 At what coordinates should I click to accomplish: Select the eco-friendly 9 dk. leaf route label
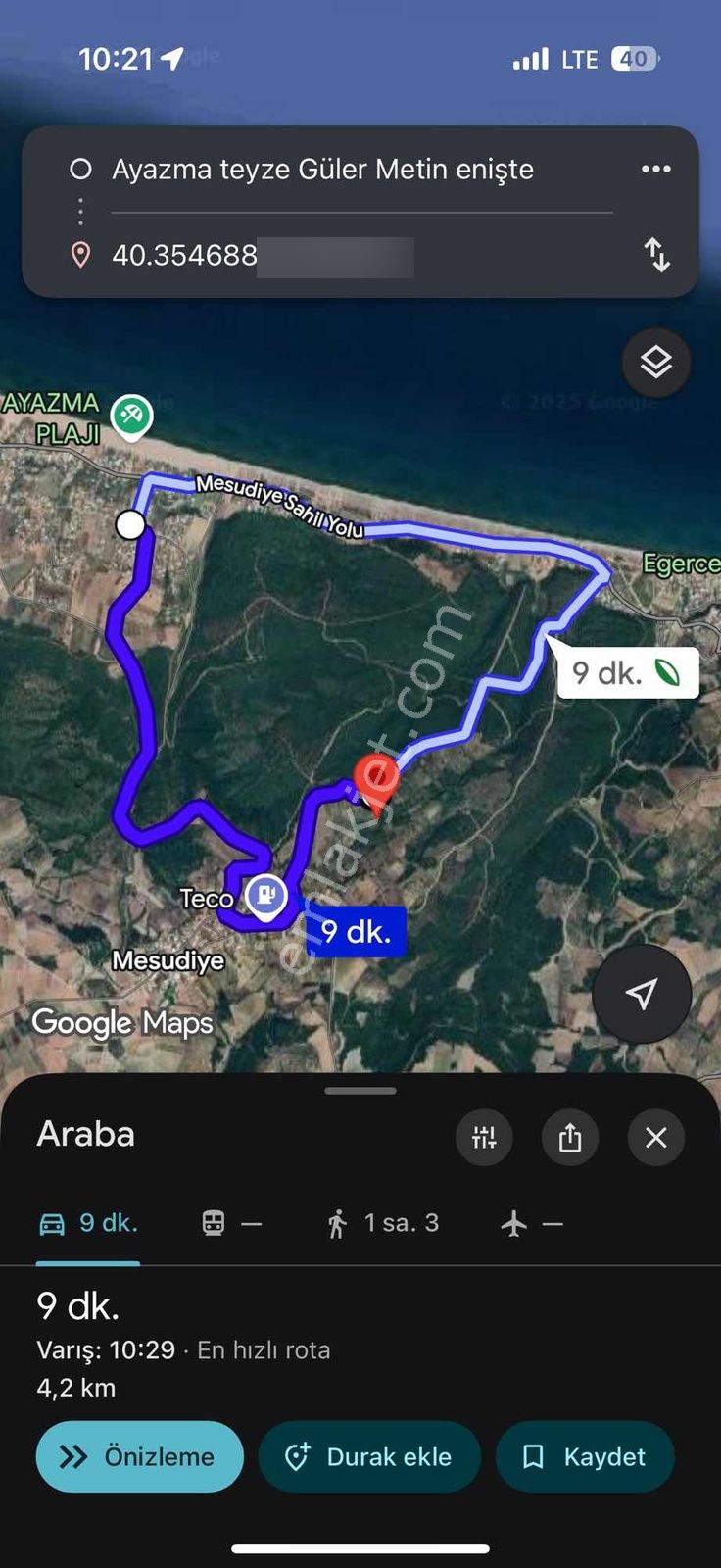click(627, 672)
